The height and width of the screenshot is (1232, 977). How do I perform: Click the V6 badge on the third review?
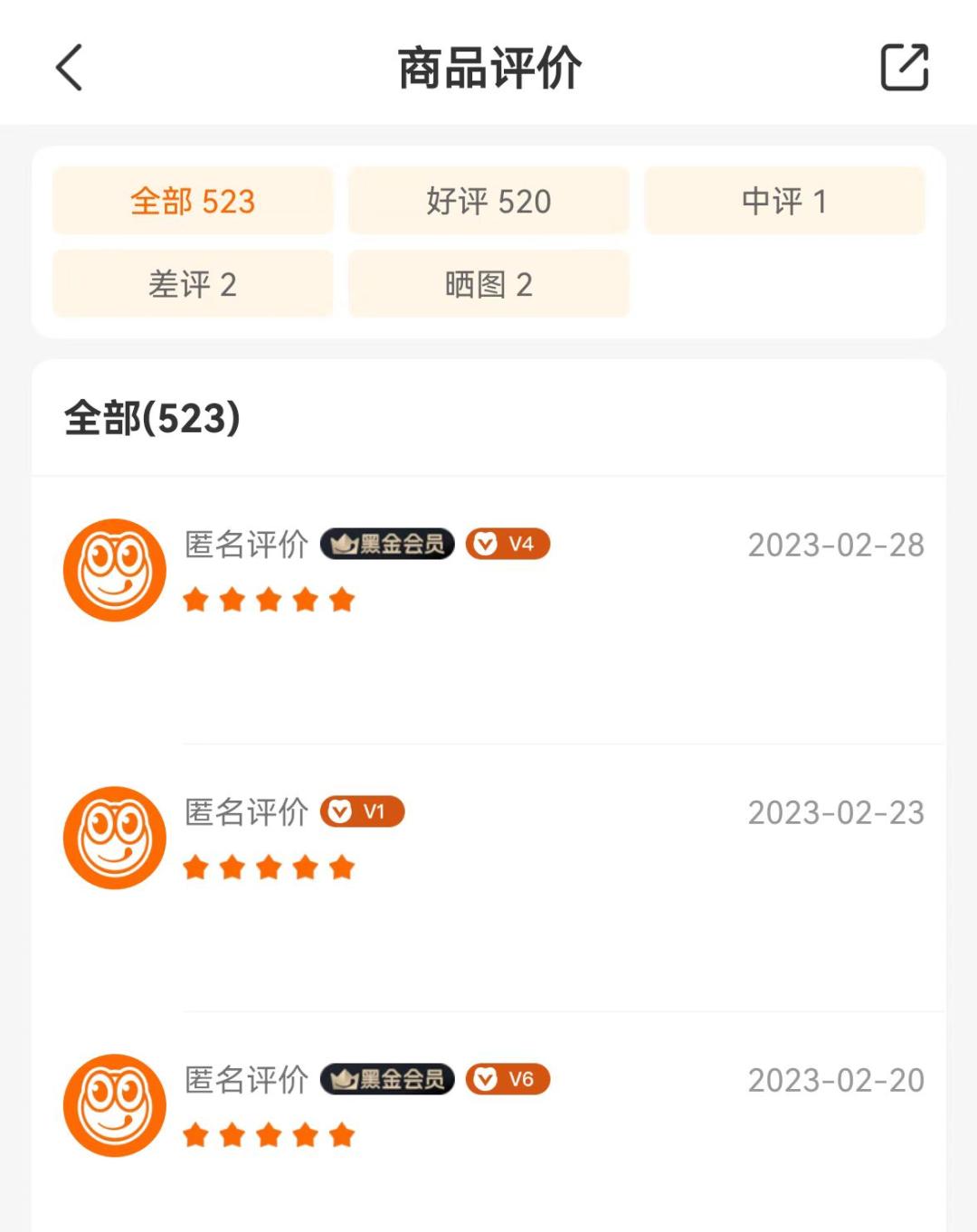[507, 1079]
